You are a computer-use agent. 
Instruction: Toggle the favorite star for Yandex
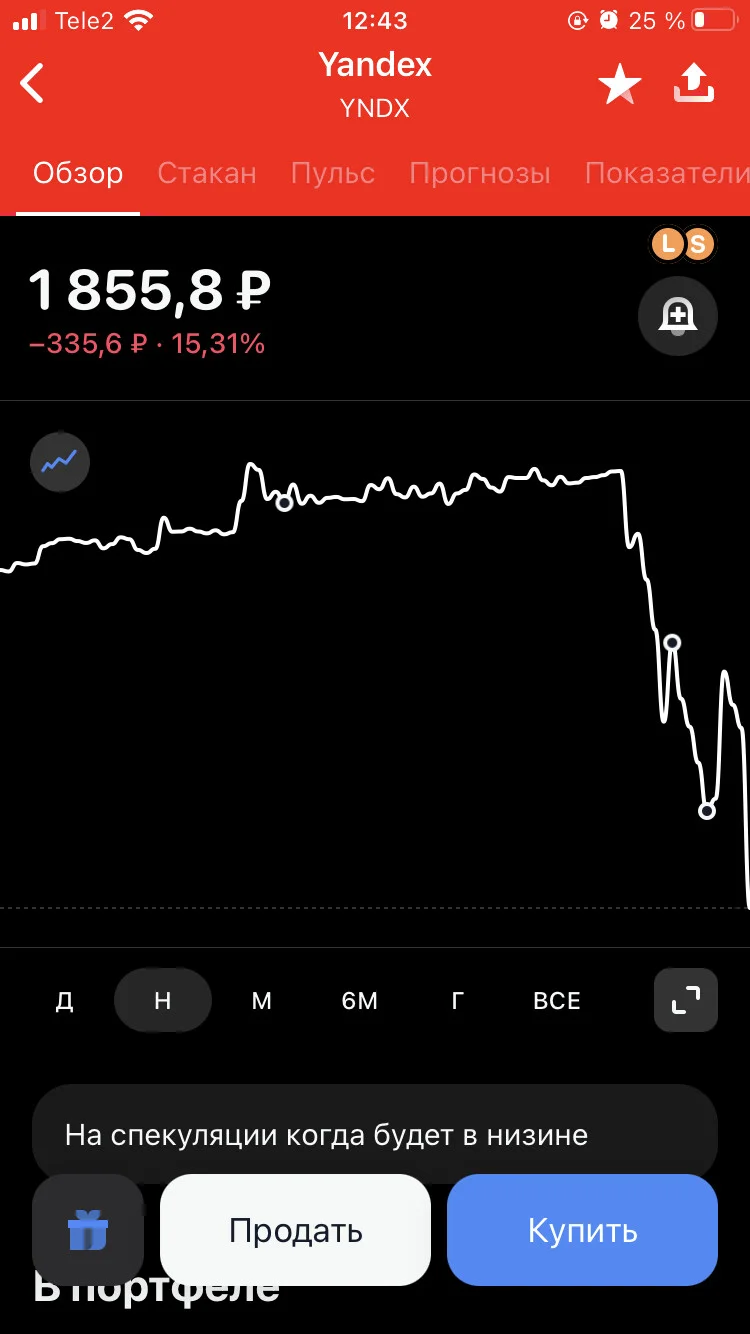pos(620,86)
